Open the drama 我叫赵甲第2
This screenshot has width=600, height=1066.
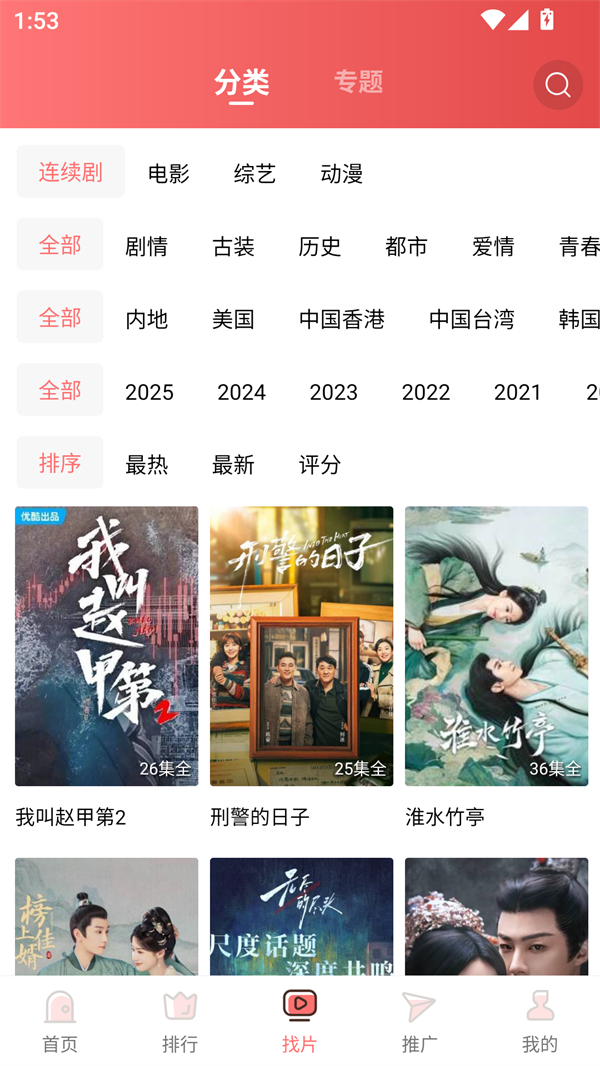tap(106, 646)
